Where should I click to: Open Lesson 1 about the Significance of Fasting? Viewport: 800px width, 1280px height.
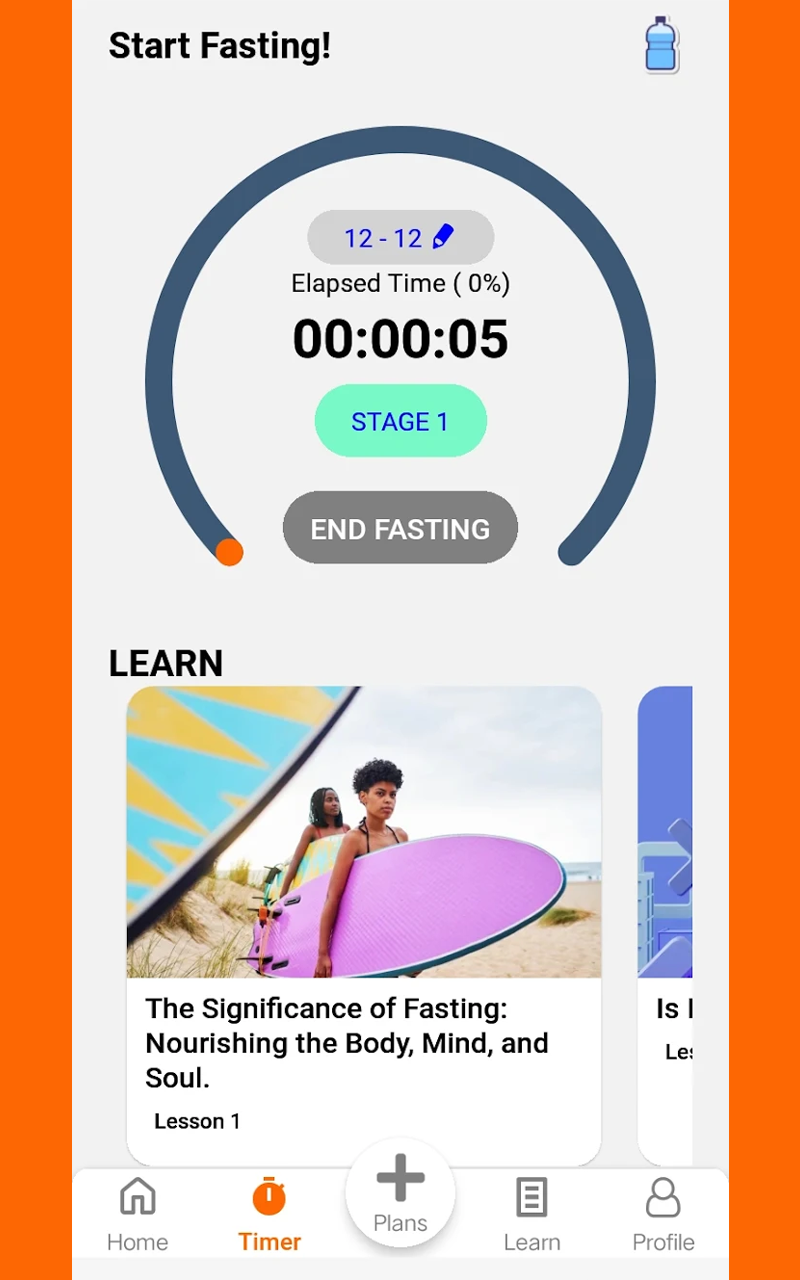(364, 1043)
